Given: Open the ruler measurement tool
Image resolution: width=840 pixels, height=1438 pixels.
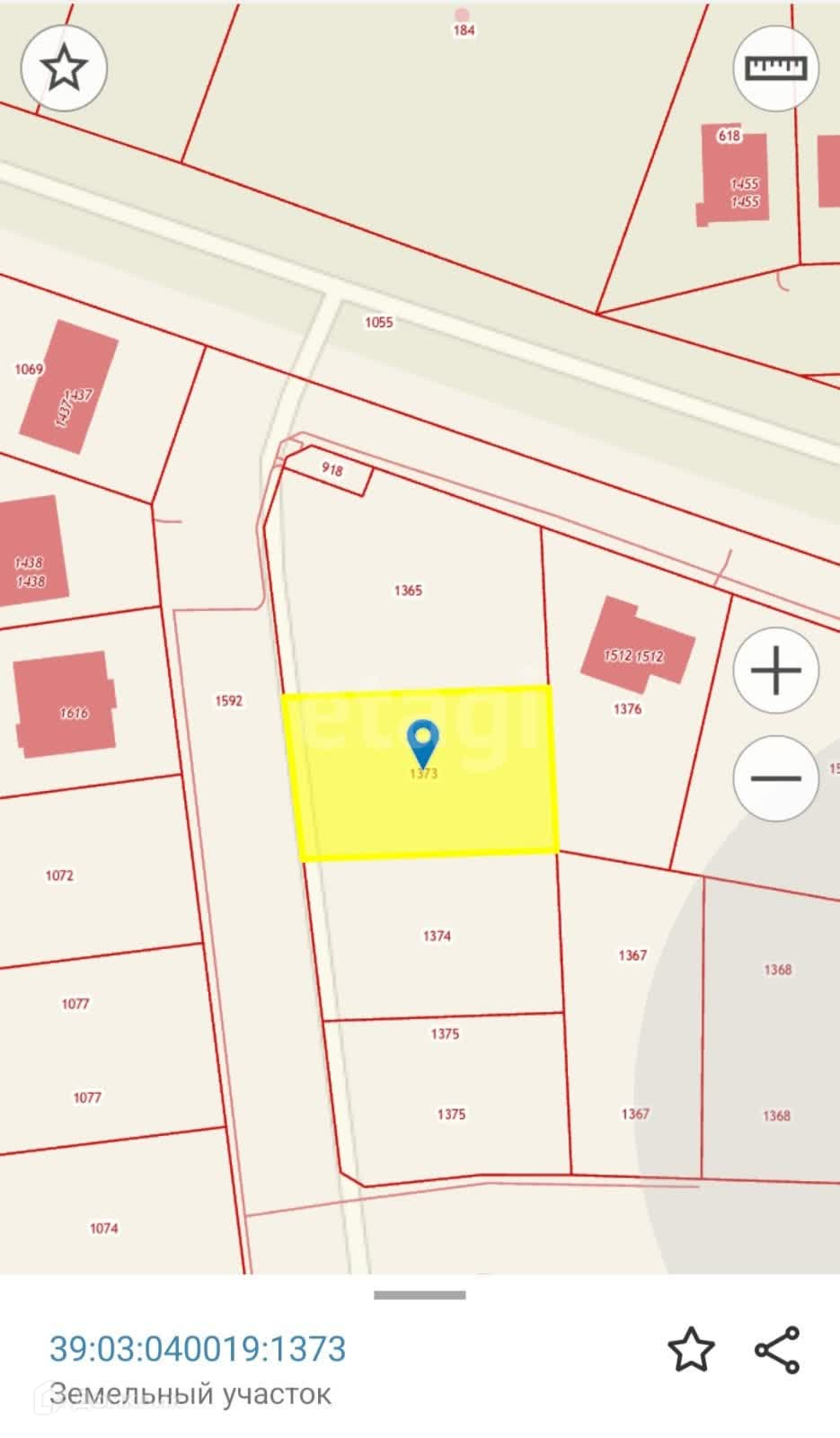Looking at the screenshot, I should [776, 68].
